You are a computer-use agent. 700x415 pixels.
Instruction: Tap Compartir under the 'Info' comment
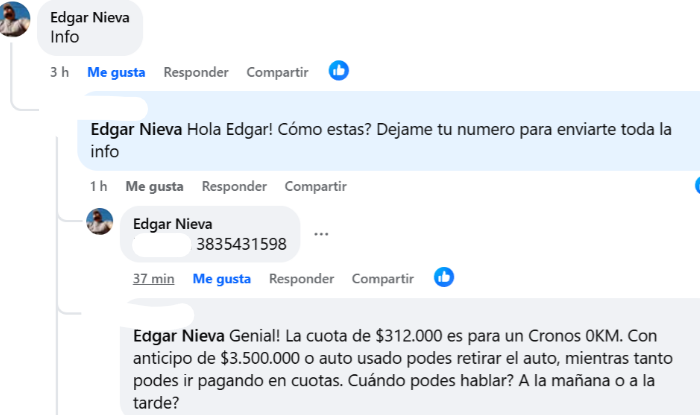pos(277,72)
